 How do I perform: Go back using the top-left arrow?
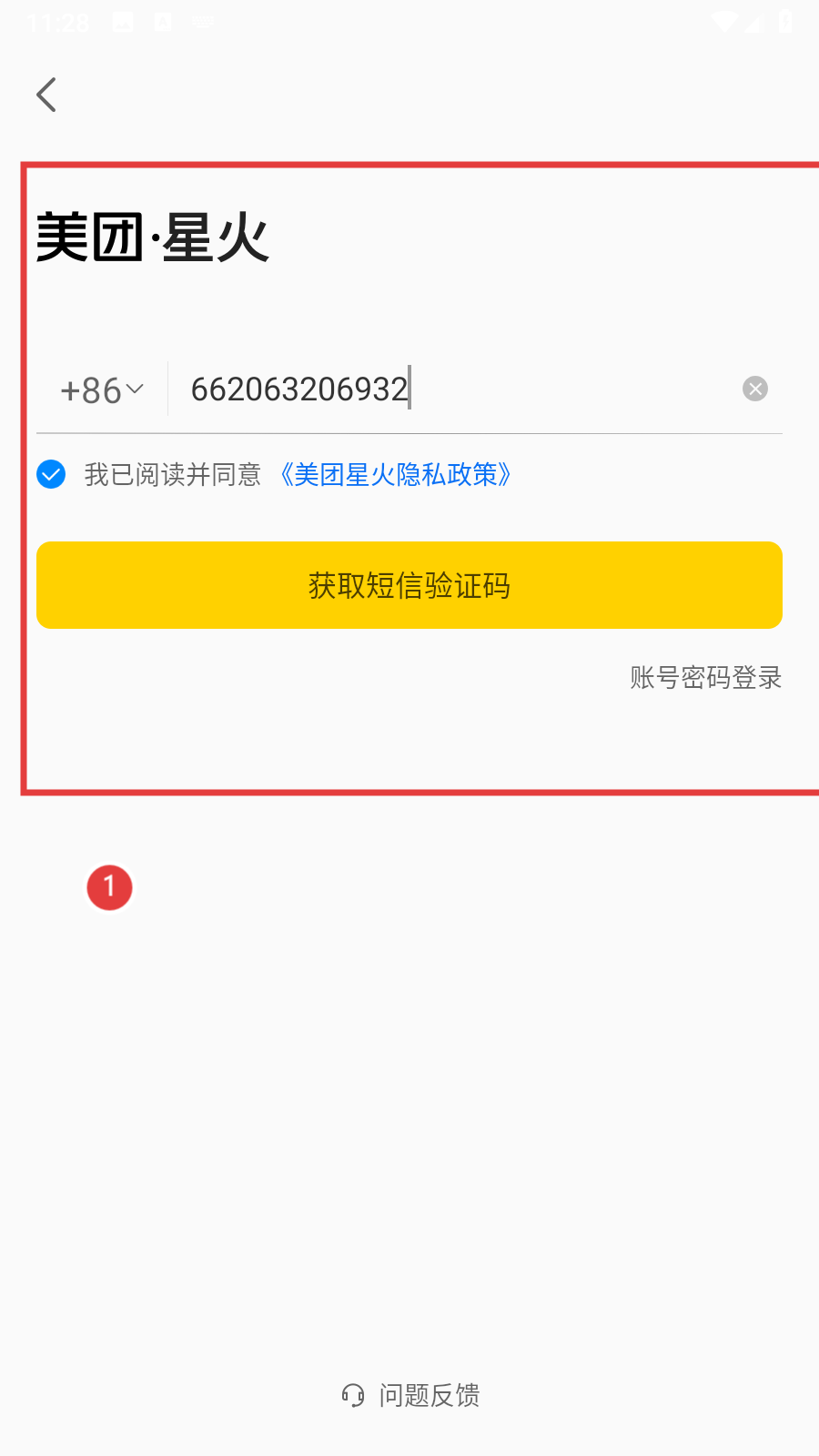pos(46,95)
